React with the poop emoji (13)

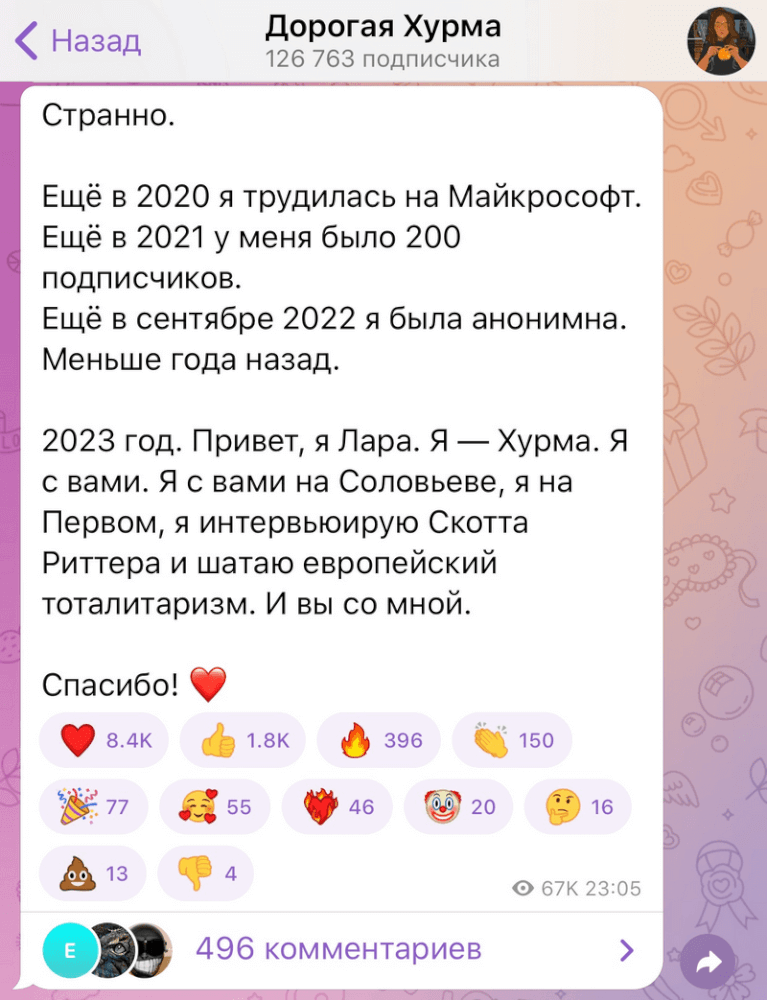[93, 874]
